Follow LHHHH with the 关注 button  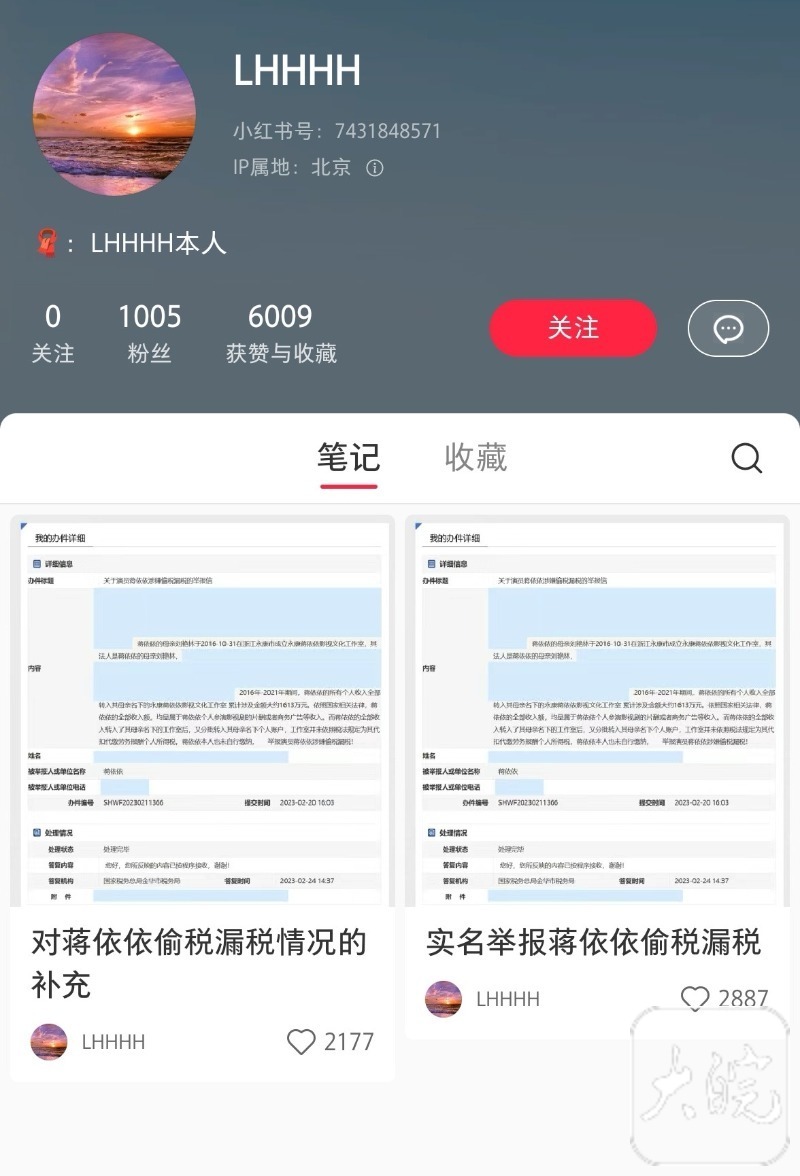(x=573, y=328)
